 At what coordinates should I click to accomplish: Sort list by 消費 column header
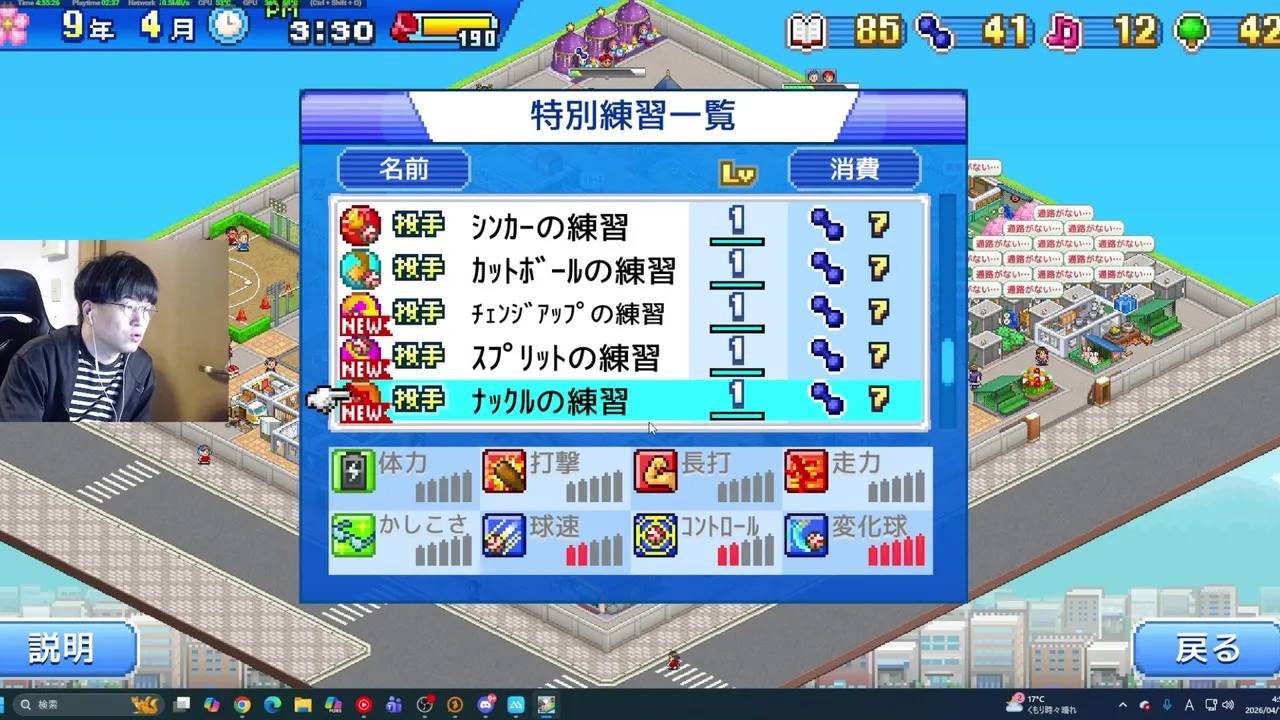(x=854, y=169)
